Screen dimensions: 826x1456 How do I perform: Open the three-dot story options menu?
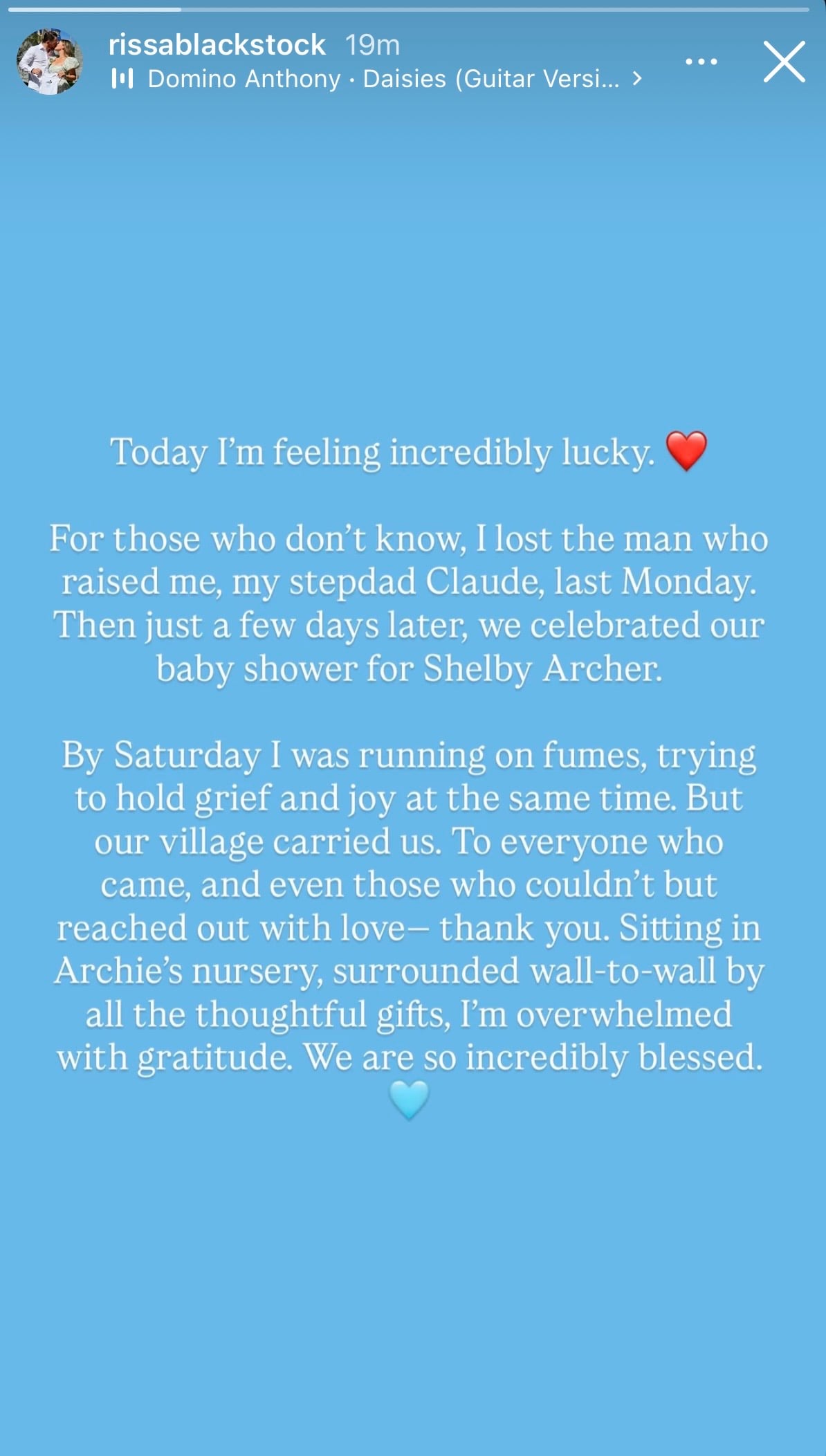[701, 62]
